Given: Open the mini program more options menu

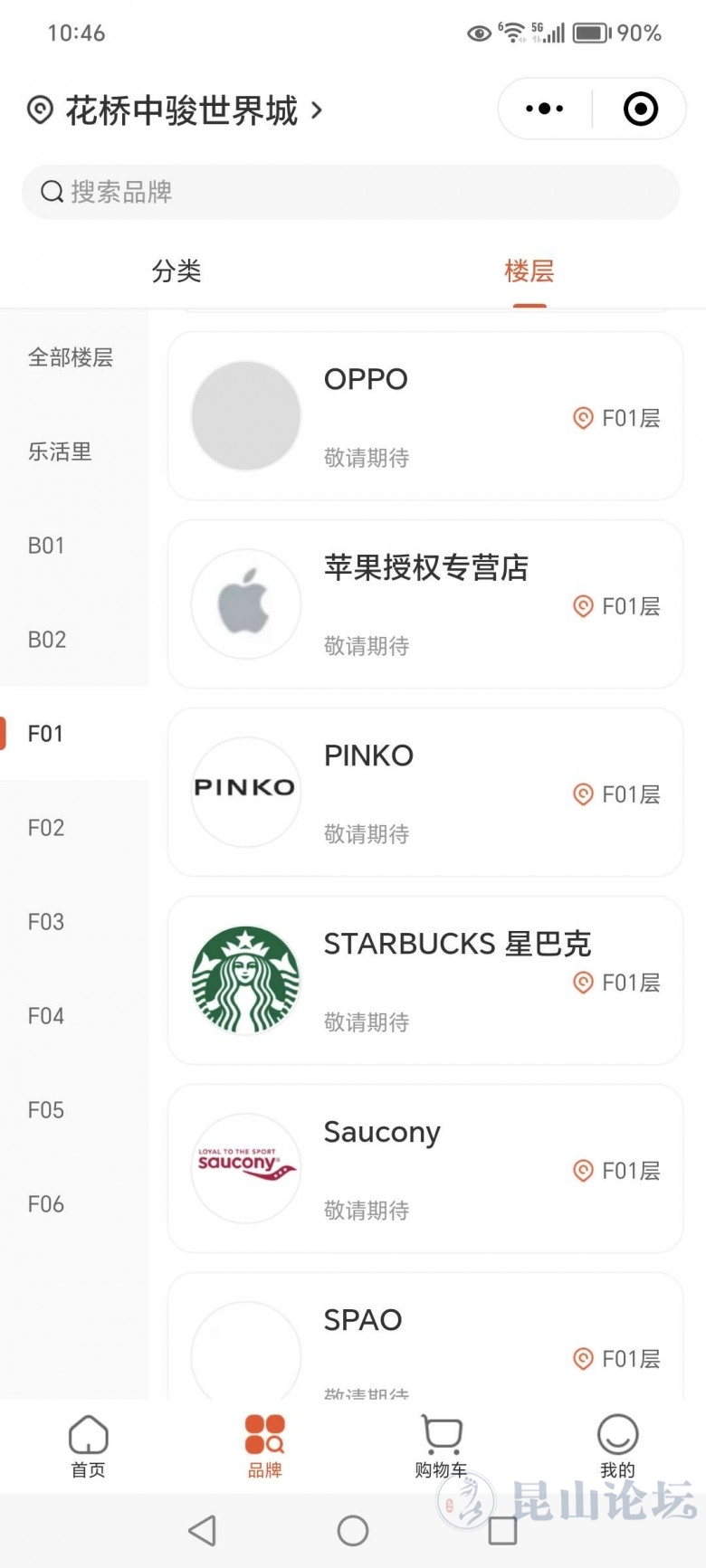Looking at the screenshot, I should click(x=544, y=109).
